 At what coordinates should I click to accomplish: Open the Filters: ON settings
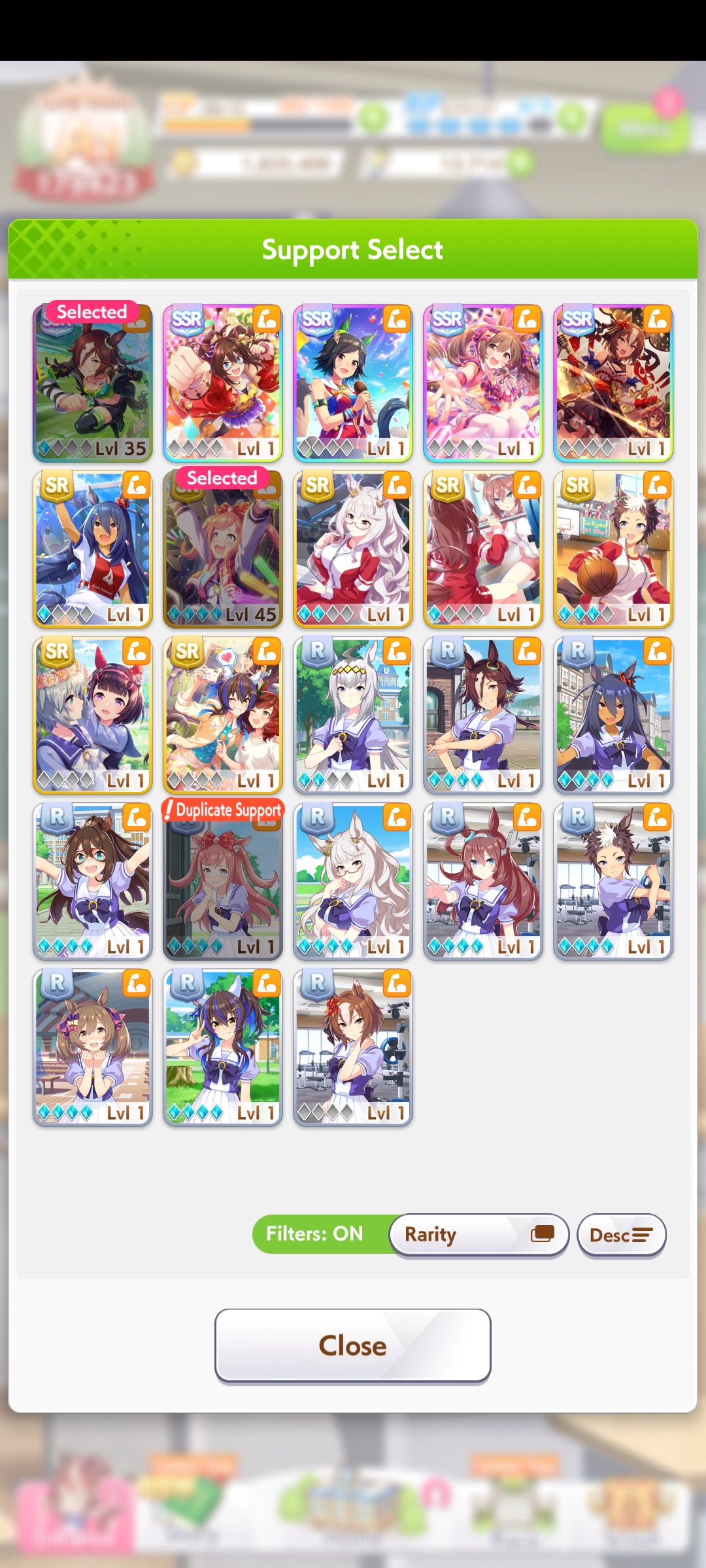click(x=315, y=1233)
